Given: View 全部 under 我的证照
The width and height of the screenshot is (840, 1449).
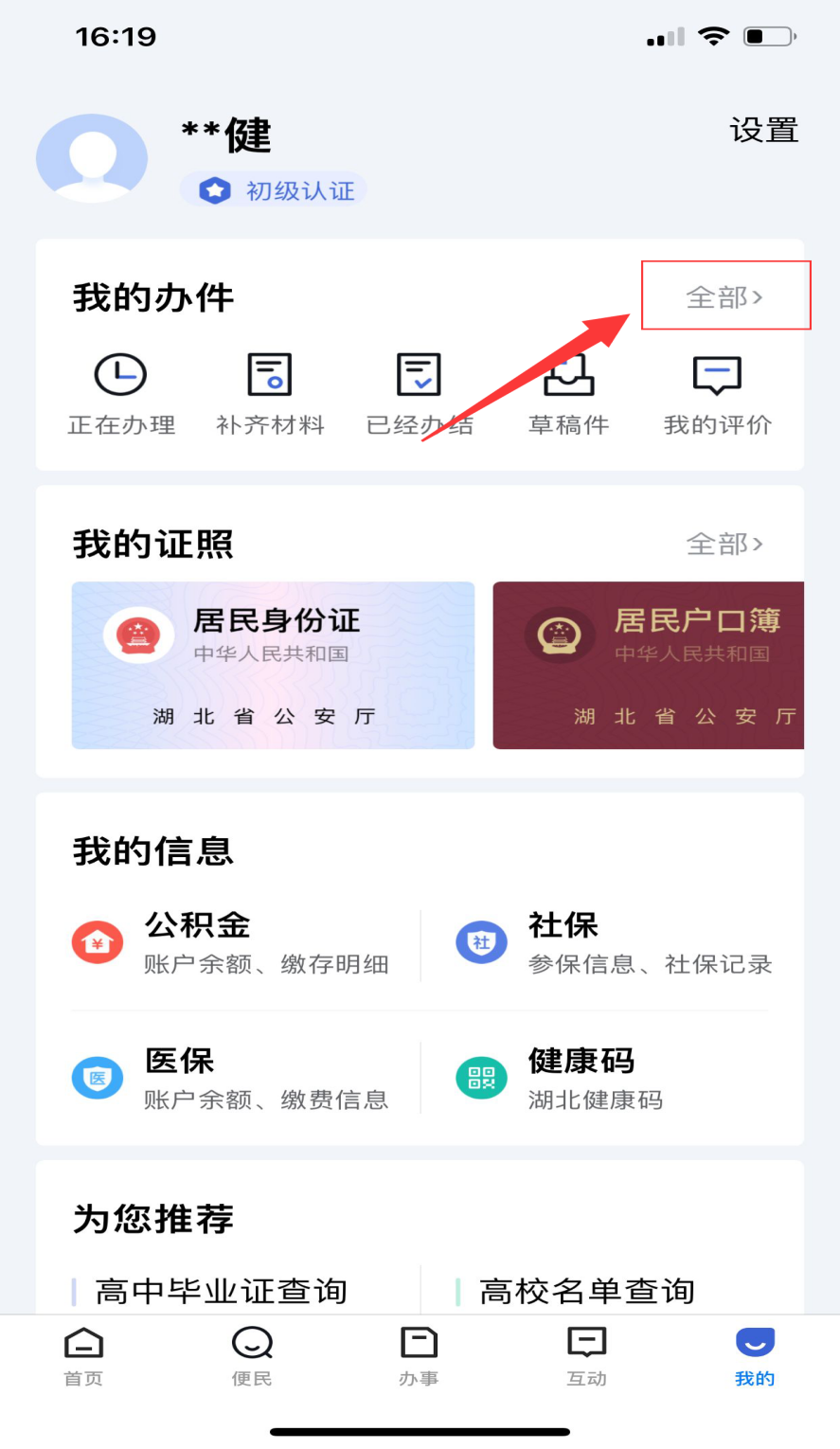Looking at the screenshot, I should (724, 544).
